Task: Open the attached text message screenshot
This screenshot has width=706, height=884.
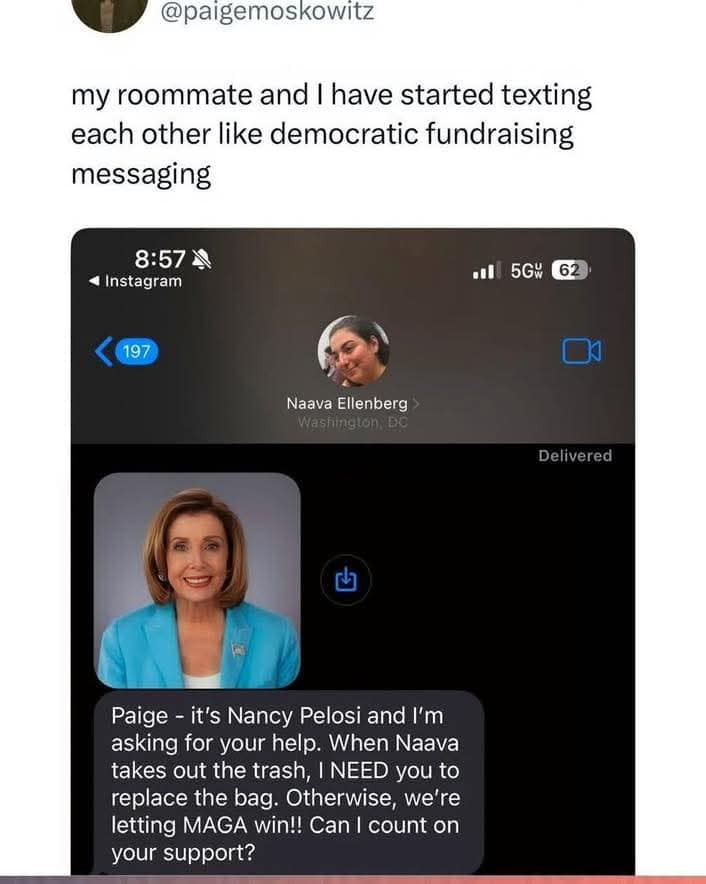Action: 353,550
